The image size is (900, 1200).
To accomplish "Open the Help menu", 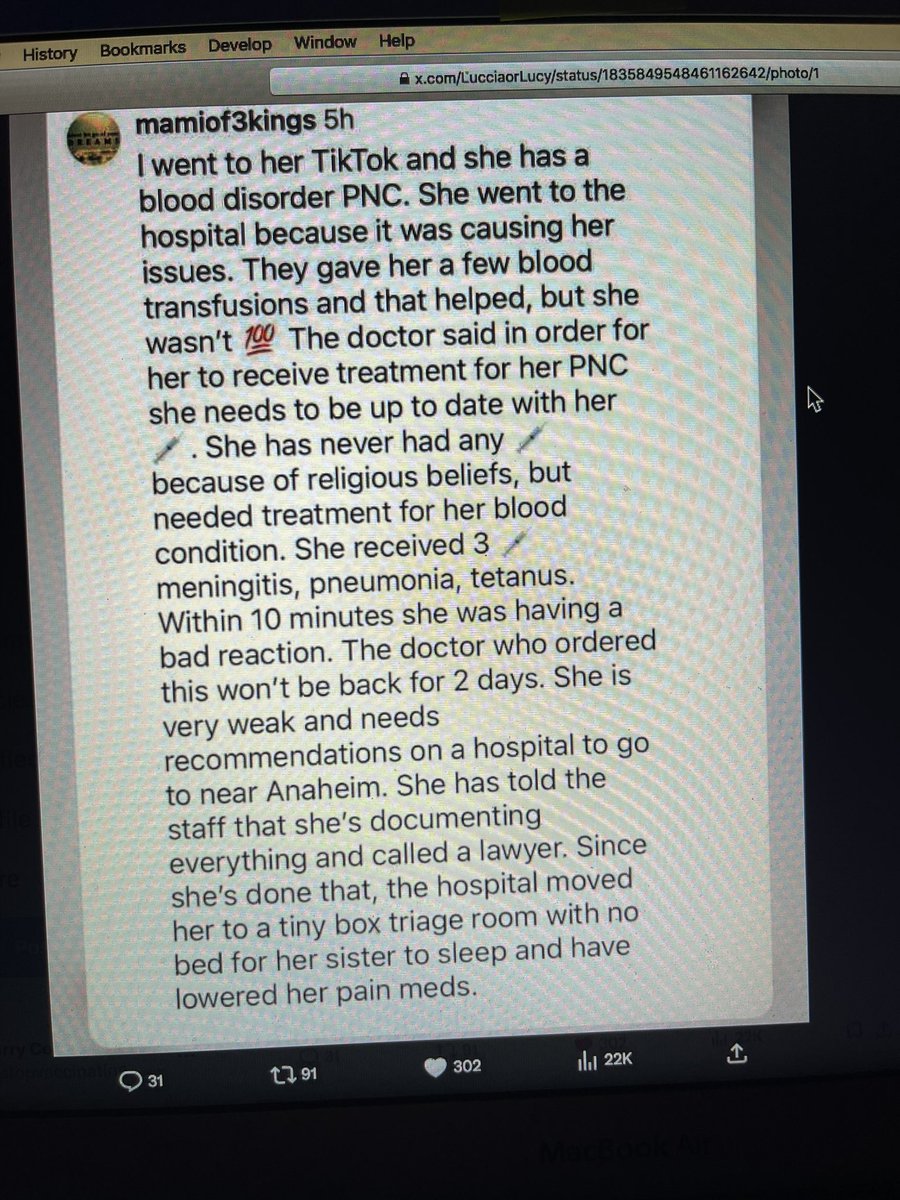I will tap(396, 41).
